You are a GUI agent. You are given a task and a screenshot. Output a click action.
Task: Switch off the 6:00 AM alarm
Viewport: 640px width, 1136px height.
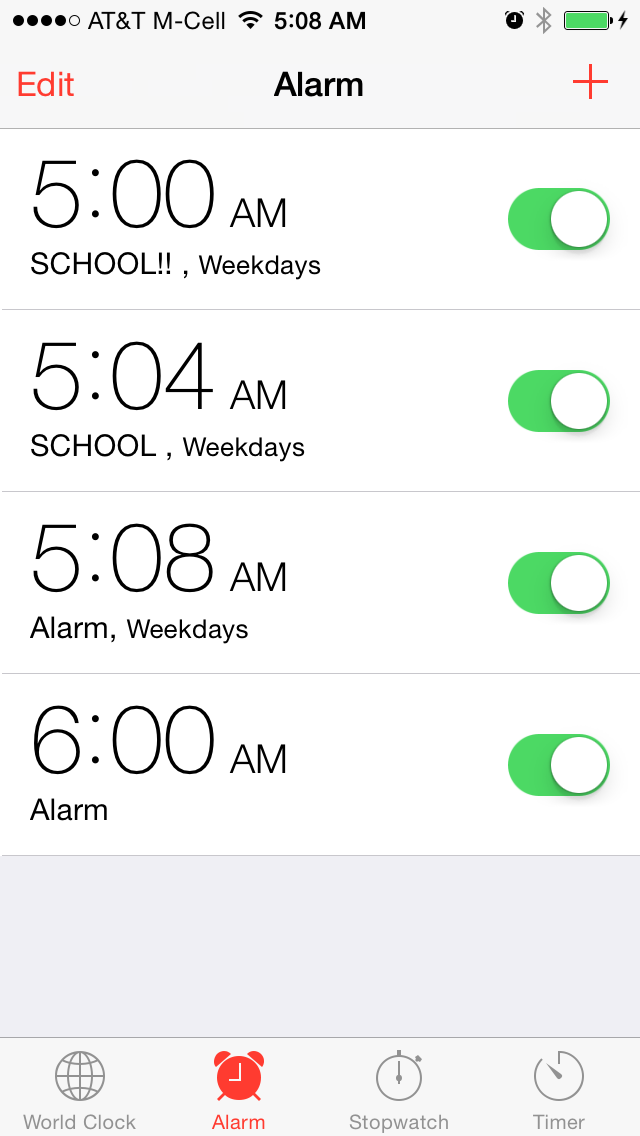[x=559, y=765]
